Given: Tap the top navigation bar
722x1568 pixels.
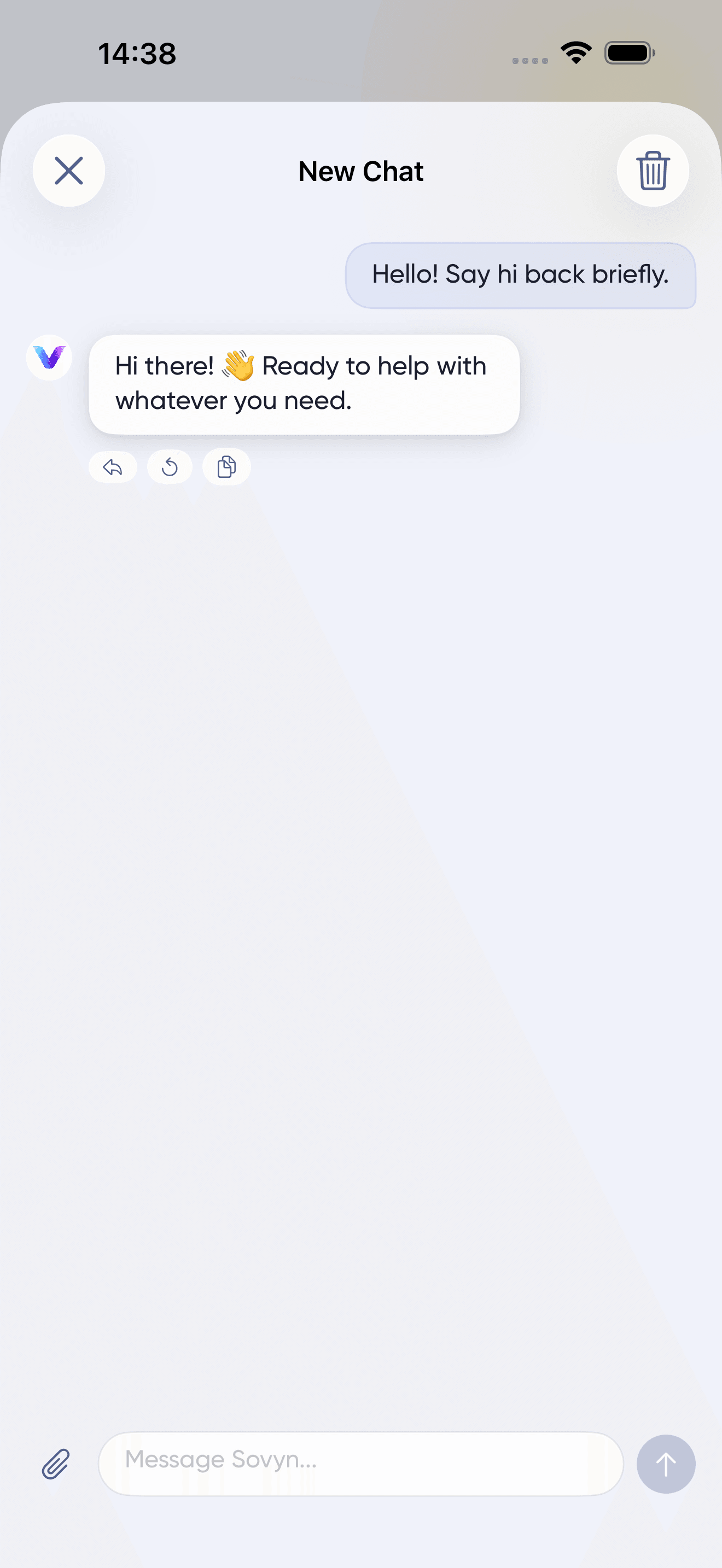Looking at the screenshot, I should click(x=361, y=171).
